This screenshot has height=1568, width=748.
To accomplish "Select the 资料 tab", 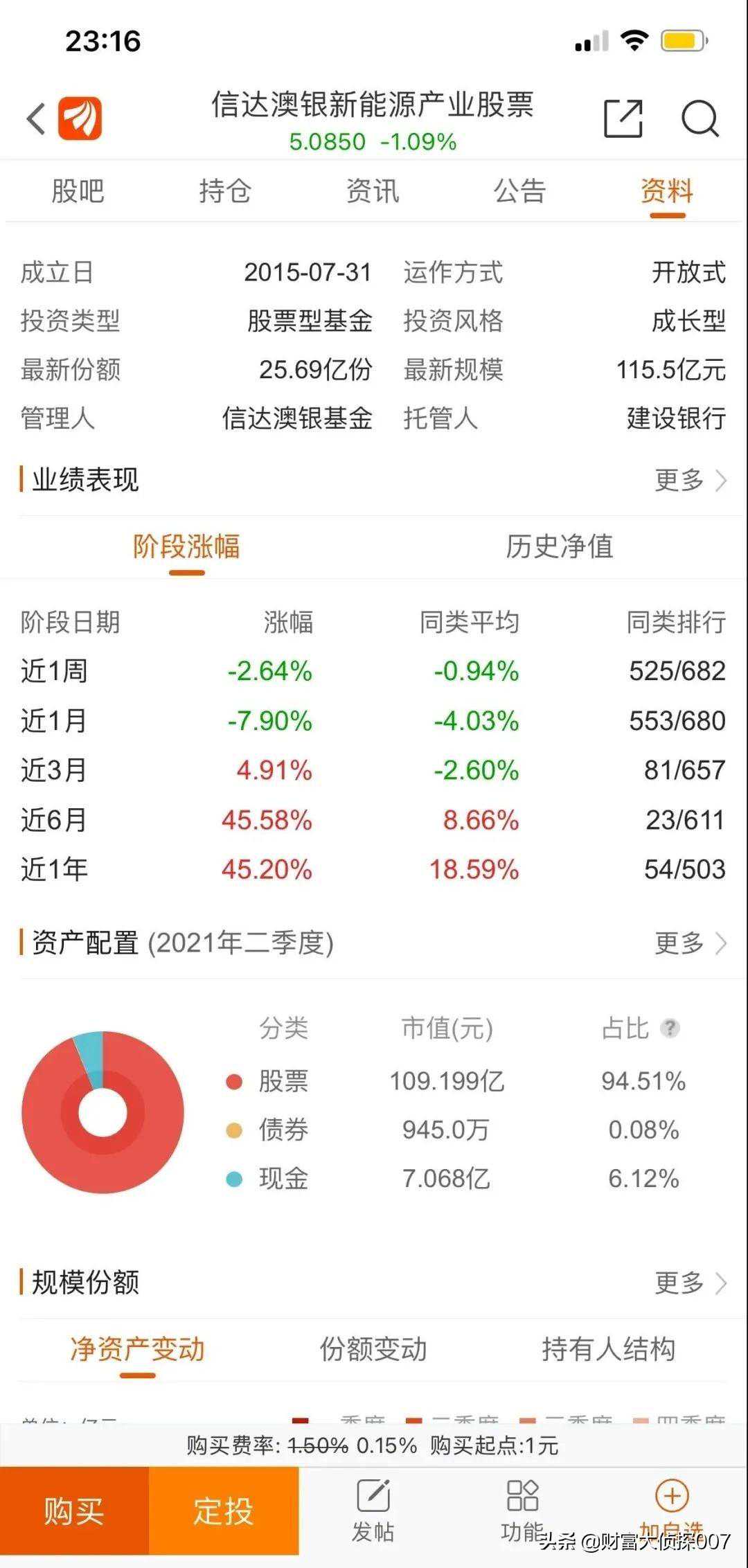I will 666,191.
